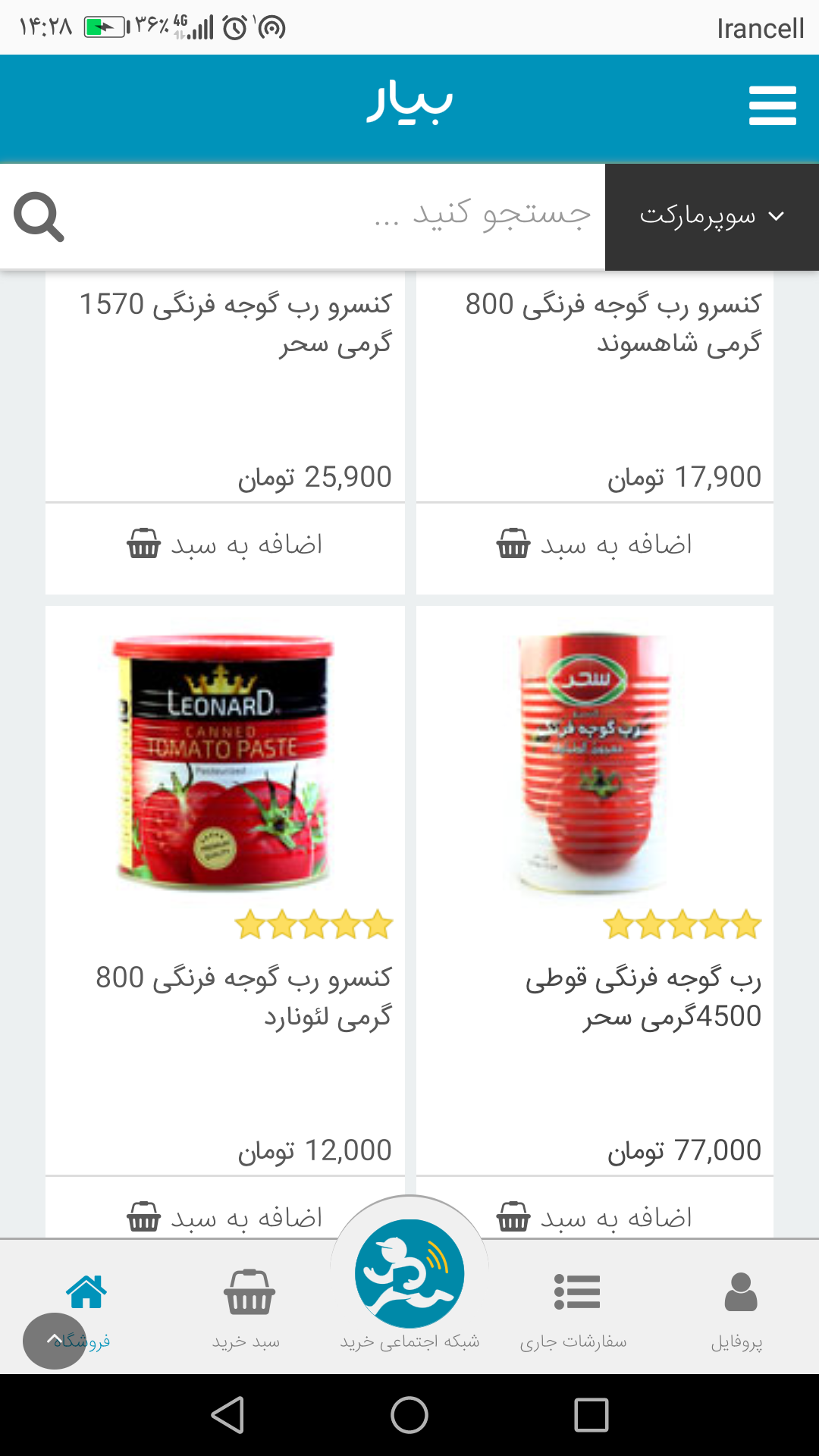The width and height of the screenshot is (819, 1456).
Task: Tap the scroll-to-top arrow button
Action: (x=52, y=1340)
